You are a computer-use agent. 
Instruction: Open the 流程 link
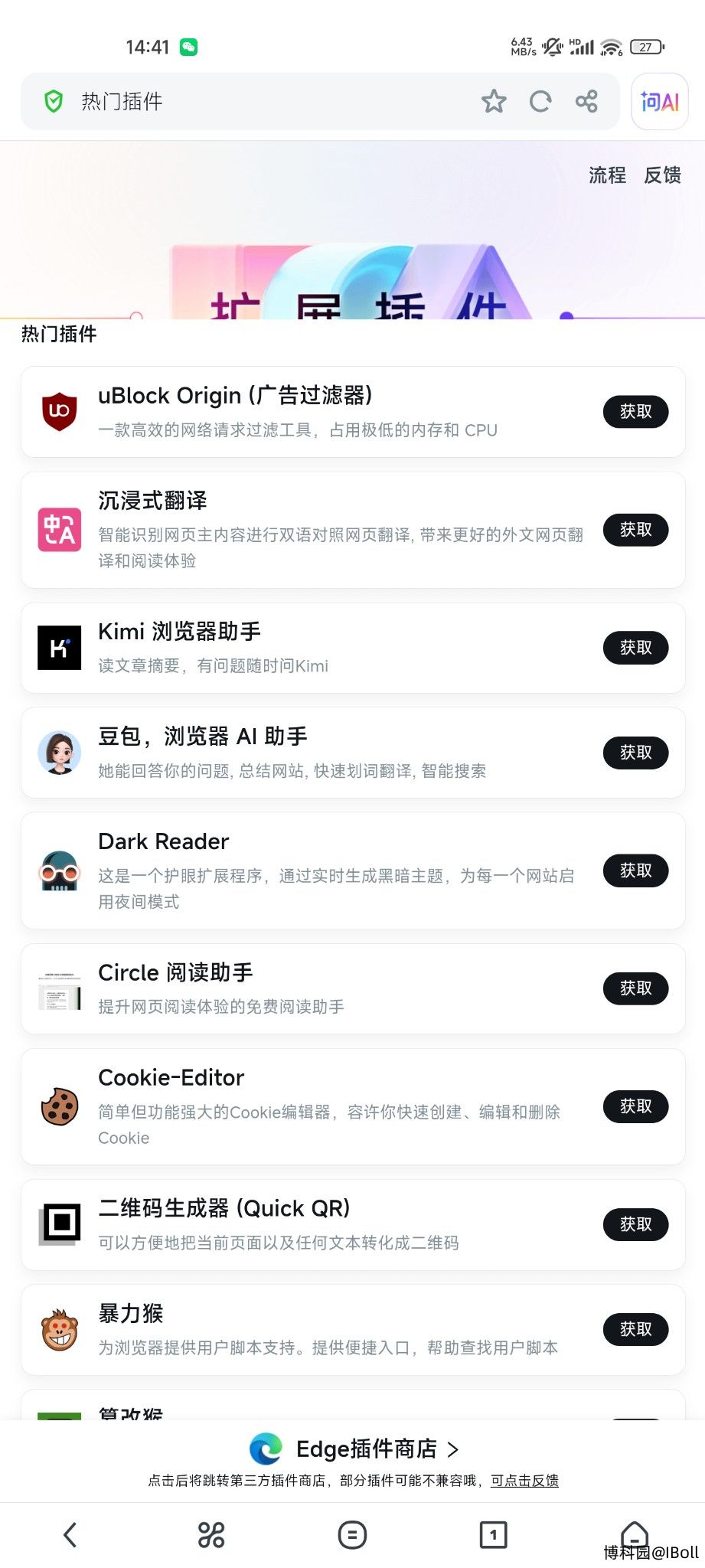[608, 175]
